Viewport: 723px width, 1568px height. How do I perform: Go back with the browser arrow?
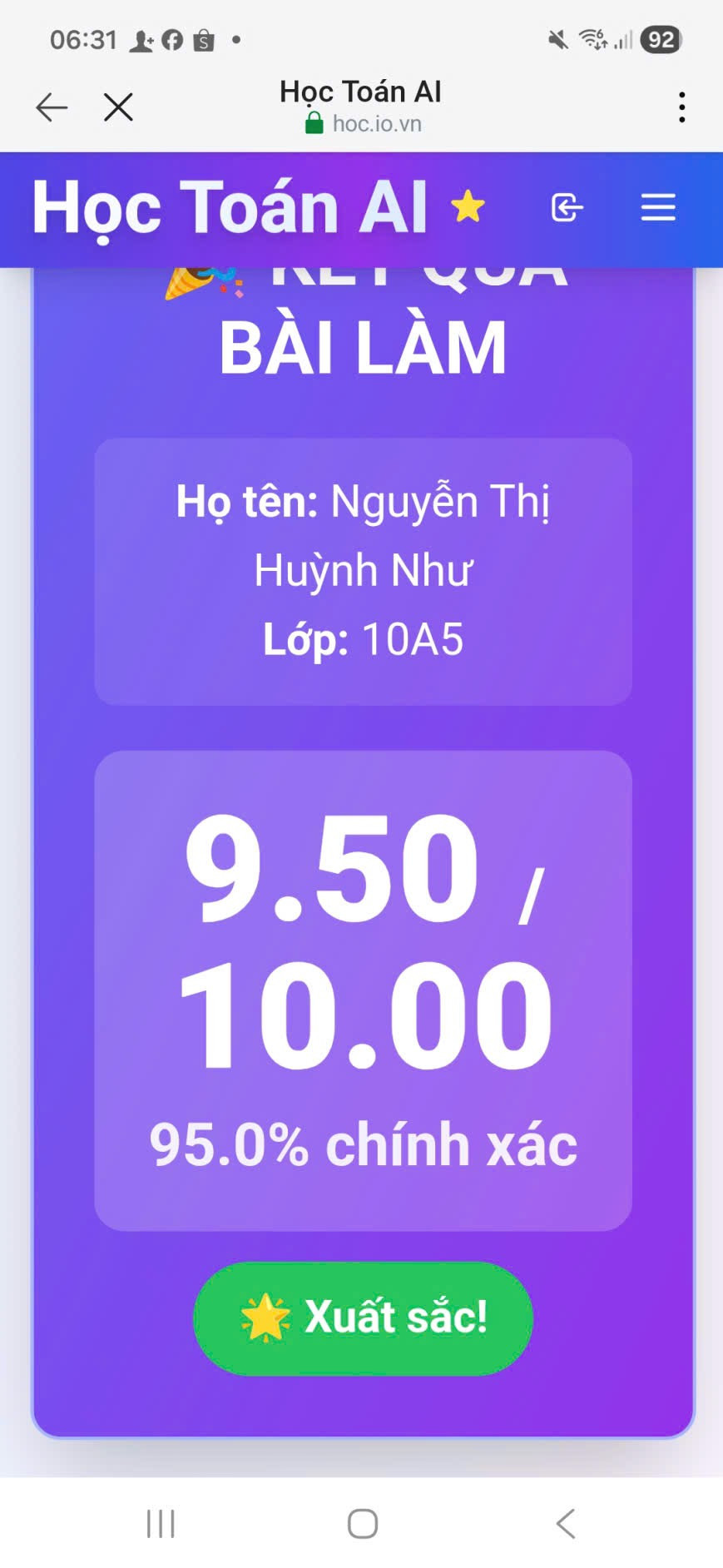pos(52,107)
